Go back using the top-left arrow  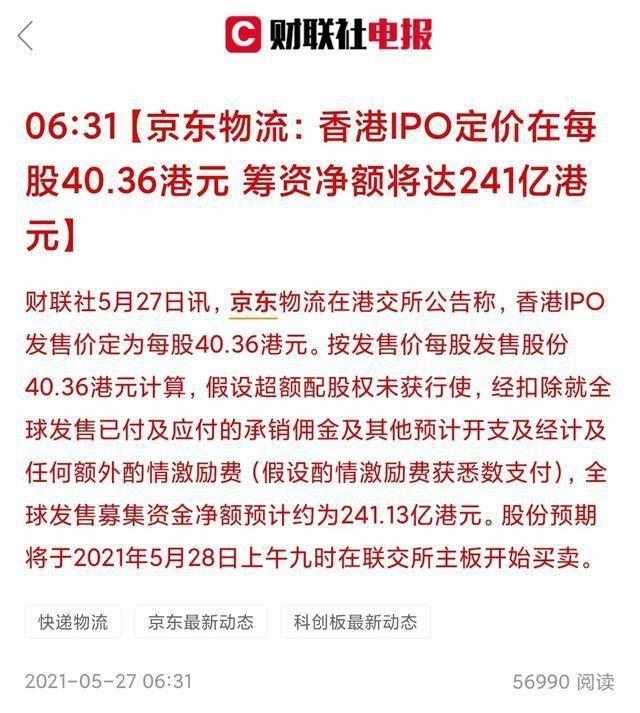pos(26,37)
